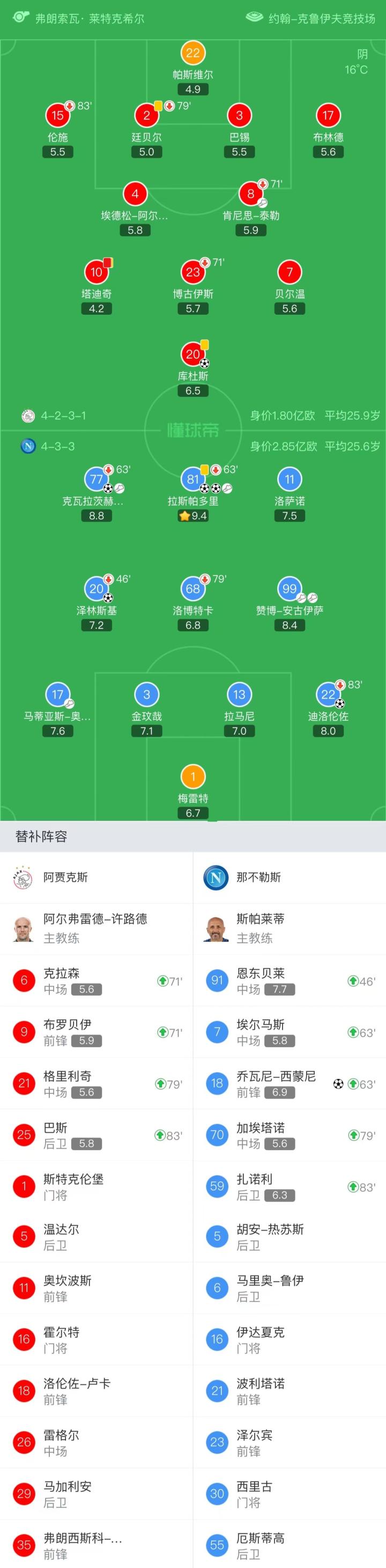The height and width of the screenshot is (1568, 386).
Task: View 迪洛伦佐 number 22 details
Action: click(x=328, y=695)
